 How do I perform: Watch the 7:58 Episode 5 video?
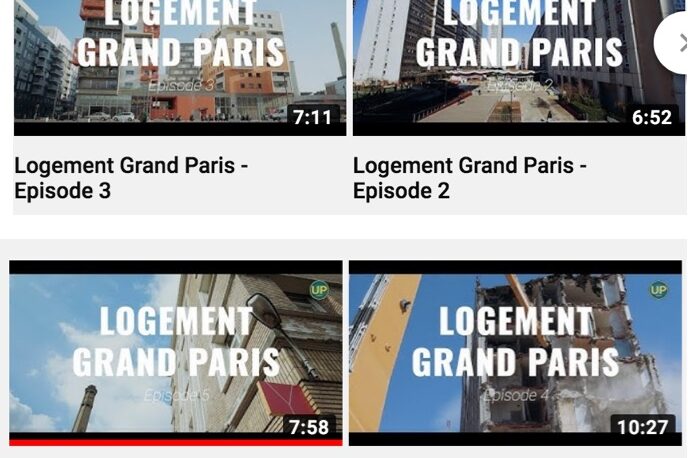[x=176, y=352]
